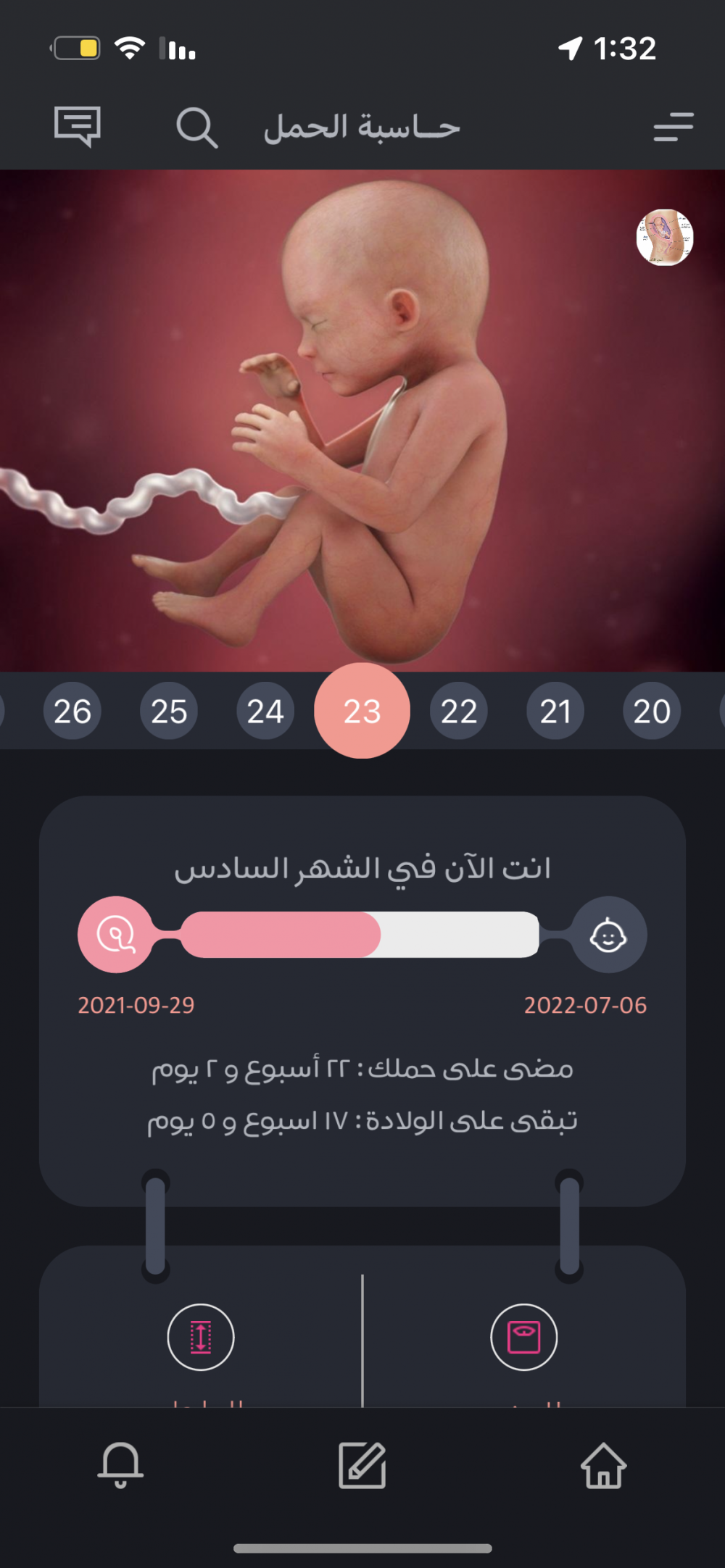Open the edit note tab
Screen dimensions: 725x1568
coord(362,1465)
